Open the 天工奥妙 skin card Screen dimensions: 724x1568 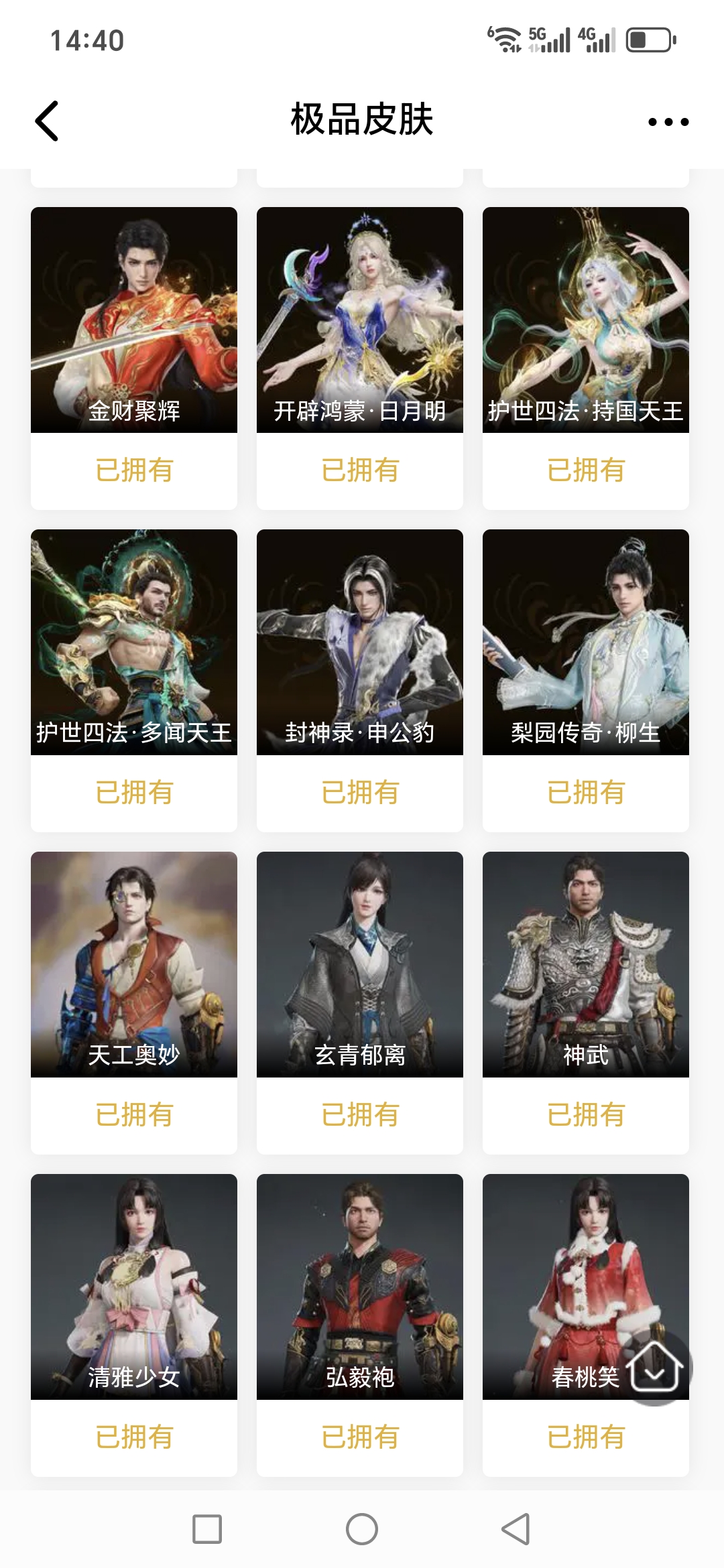(x=134, y=964)
